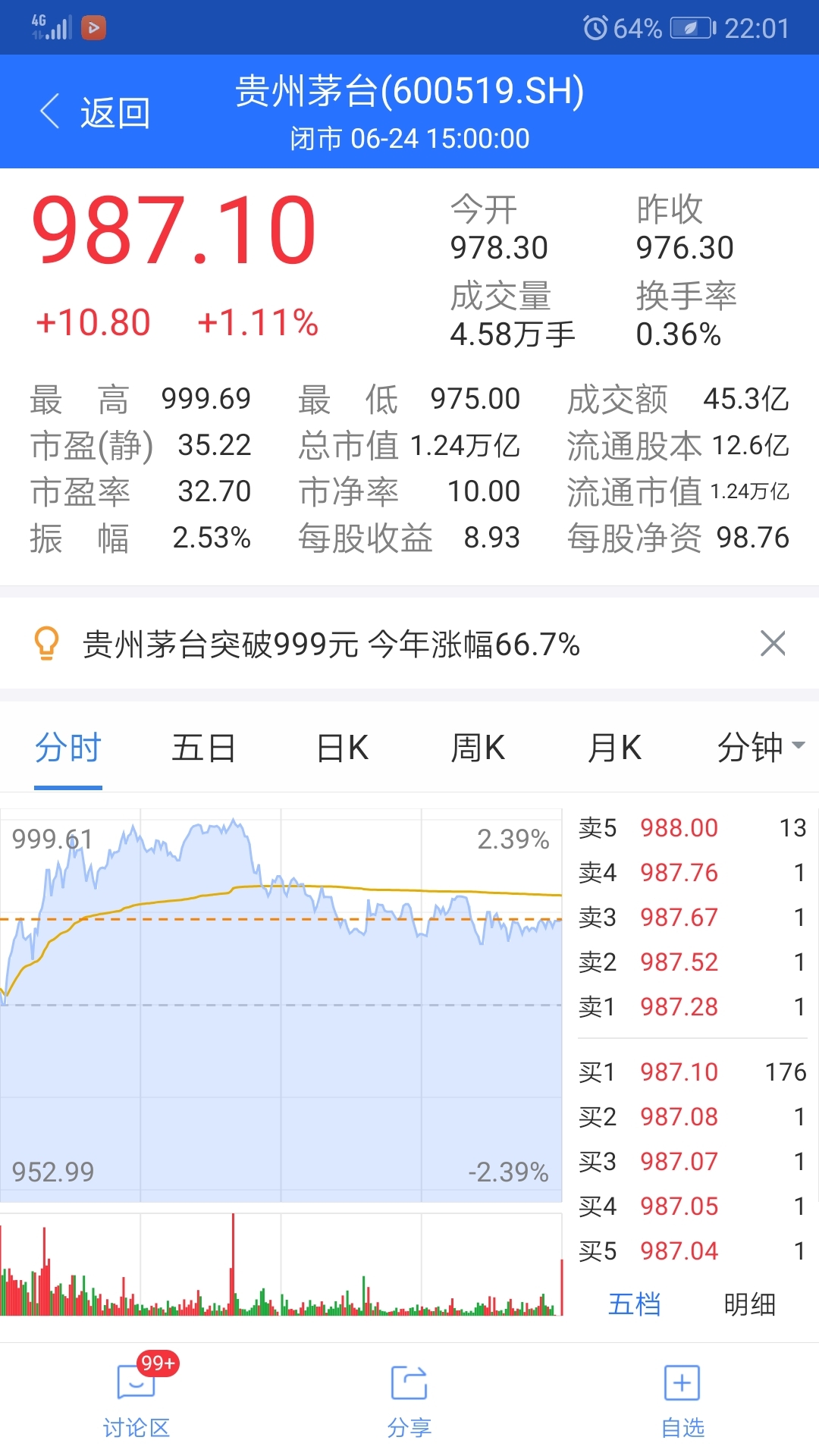Screen dimensions: 819x1456
Task: Add stock to 自选 watchlist
Action: click(x=682, y=1399)
